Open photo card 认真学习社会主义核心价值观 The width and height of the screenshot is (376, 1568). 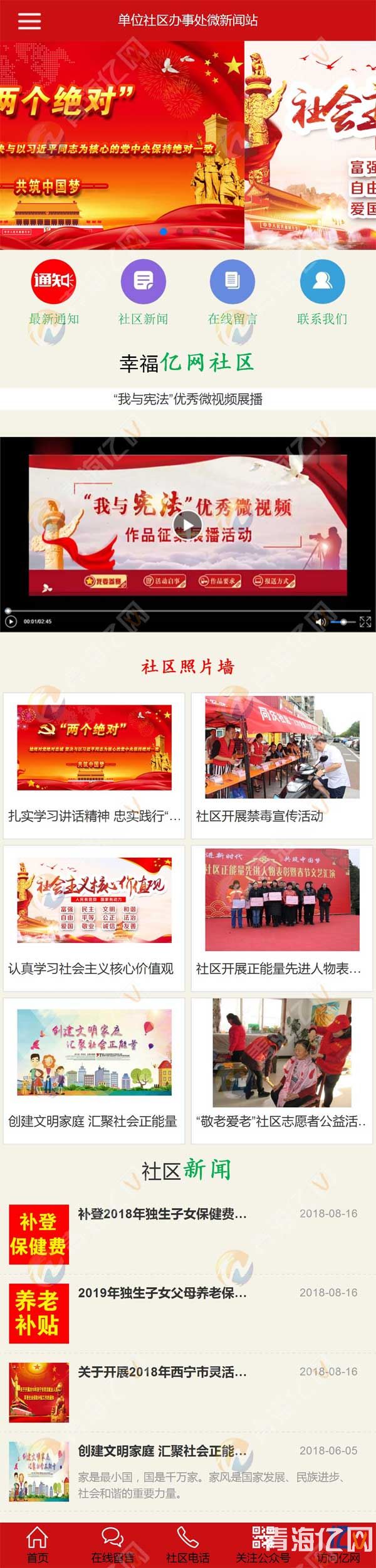click(94, 917)
